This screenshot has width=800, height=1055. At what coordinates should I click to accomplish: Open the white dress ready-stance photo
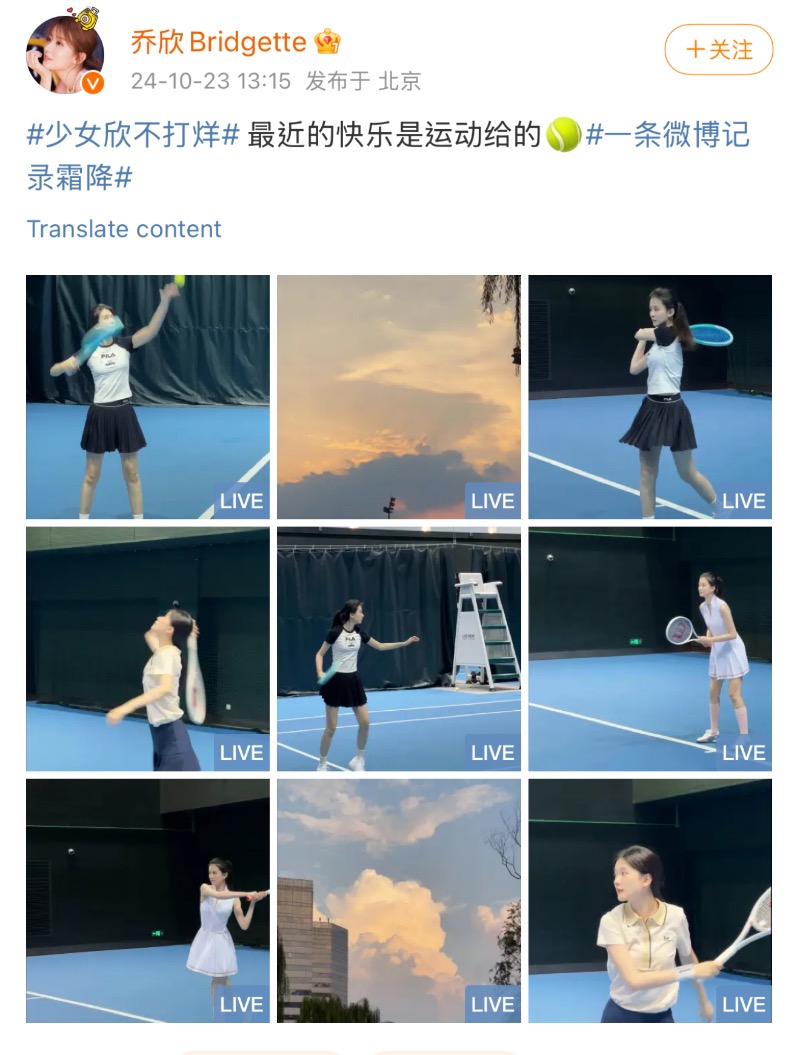tap(650, 649)
